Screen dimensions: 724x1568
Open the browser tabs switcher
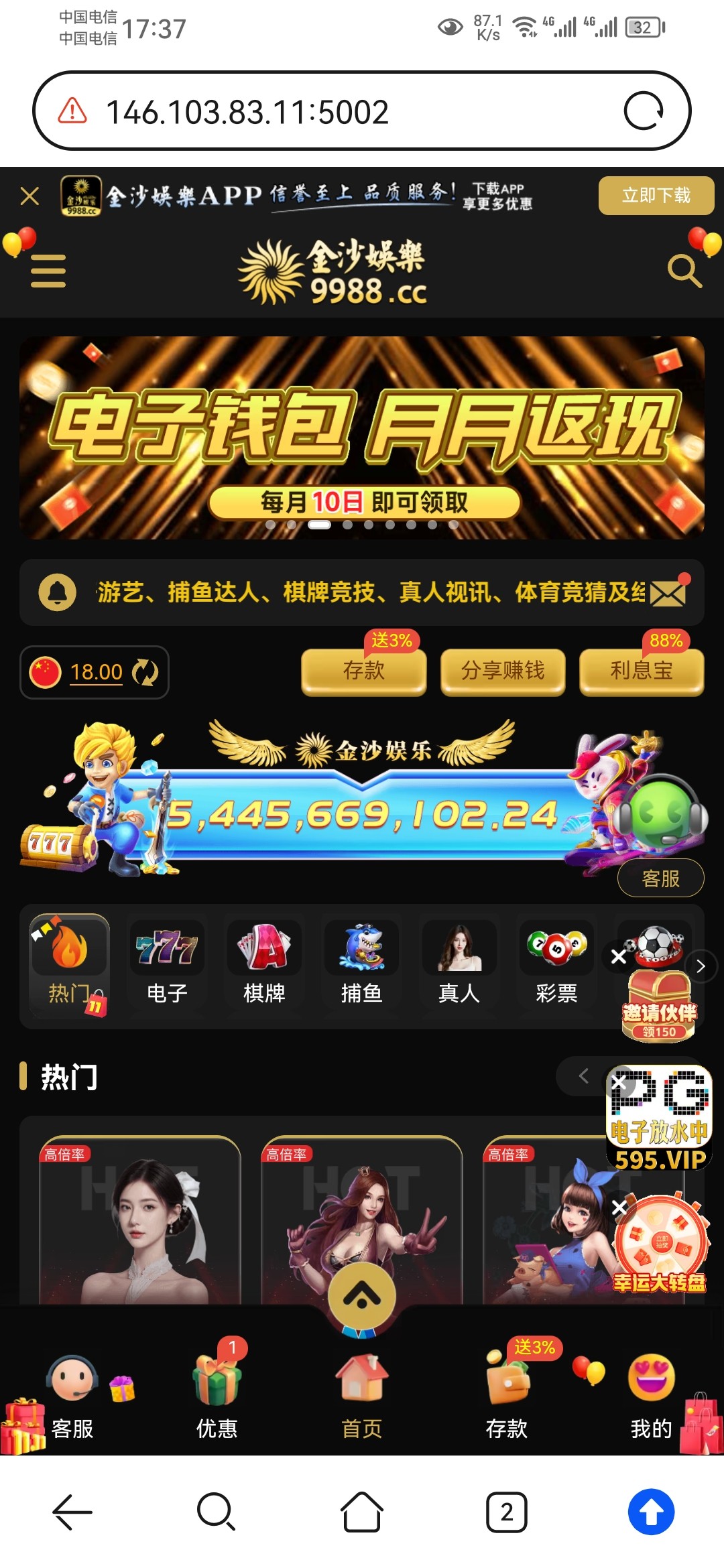pyautogui.click(x=506, y=1512)
